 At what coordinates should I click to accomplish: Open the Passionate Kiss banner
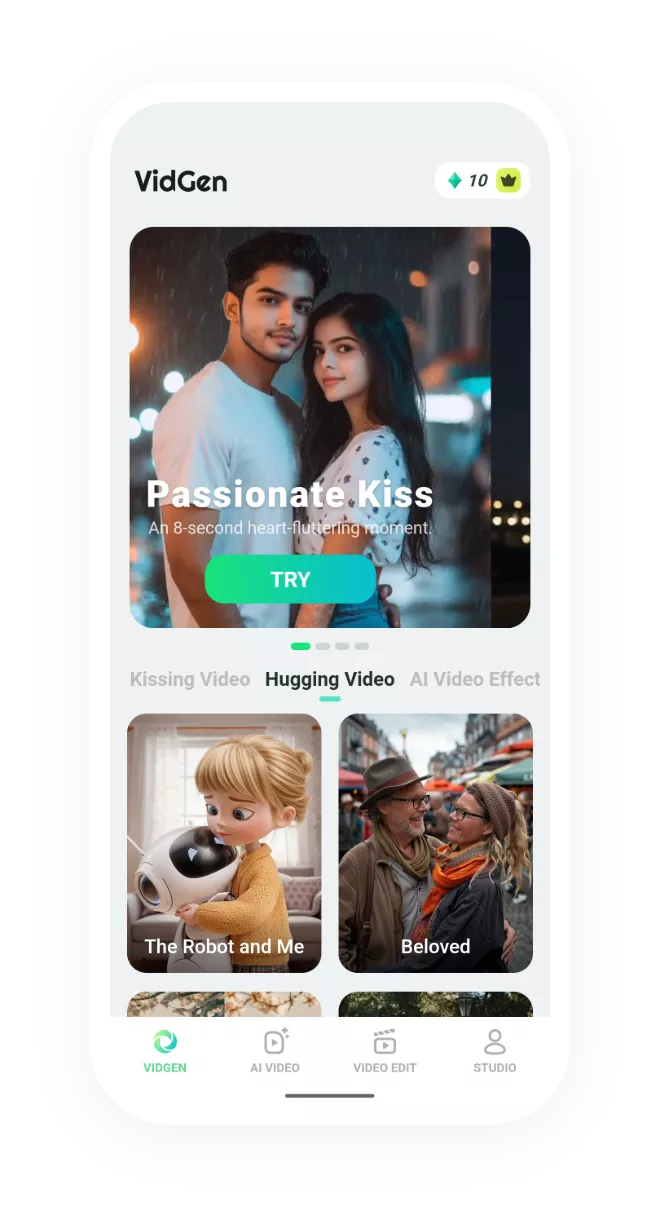pyautogui.click(x=310, y=380)
